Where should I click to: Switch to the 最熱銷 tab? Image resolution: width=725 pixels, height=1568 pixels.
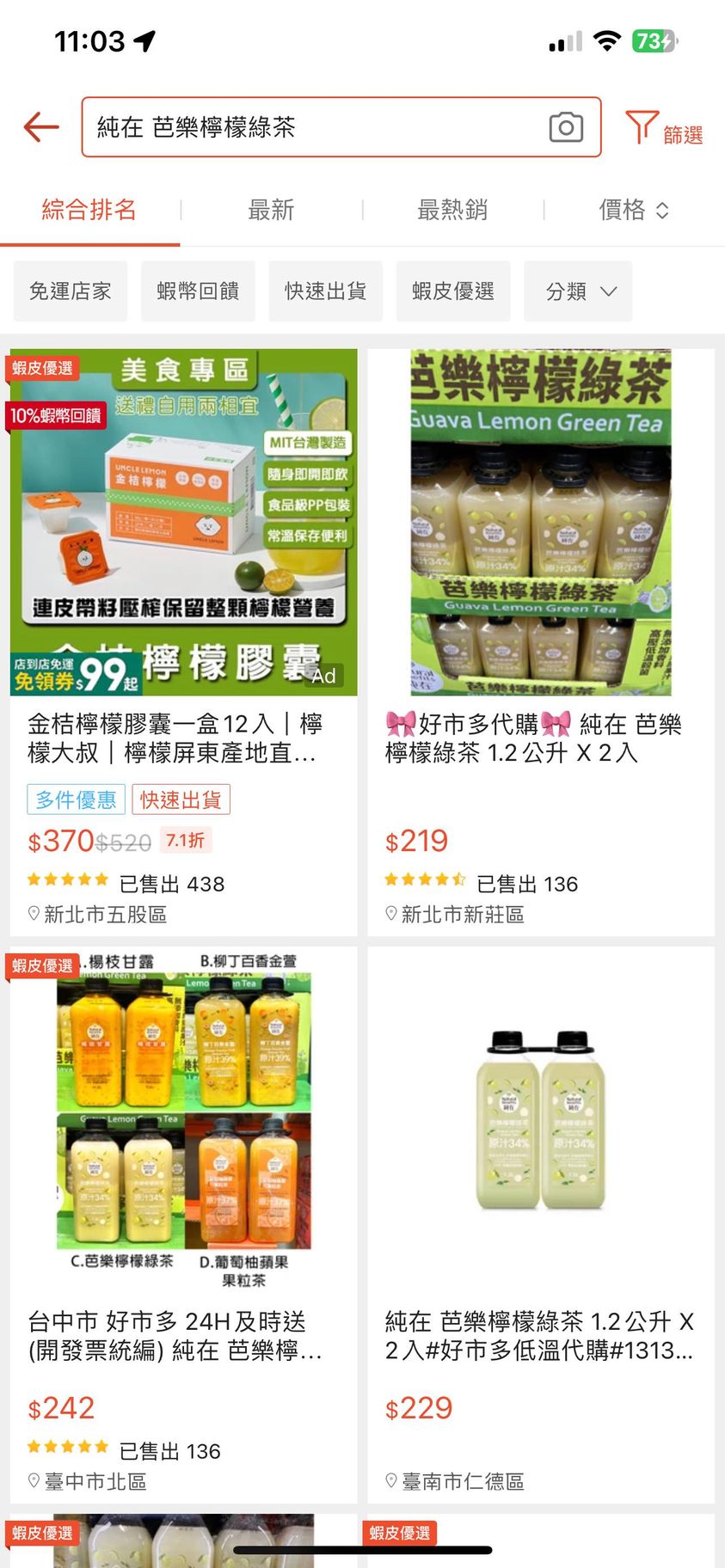point(452,210)
